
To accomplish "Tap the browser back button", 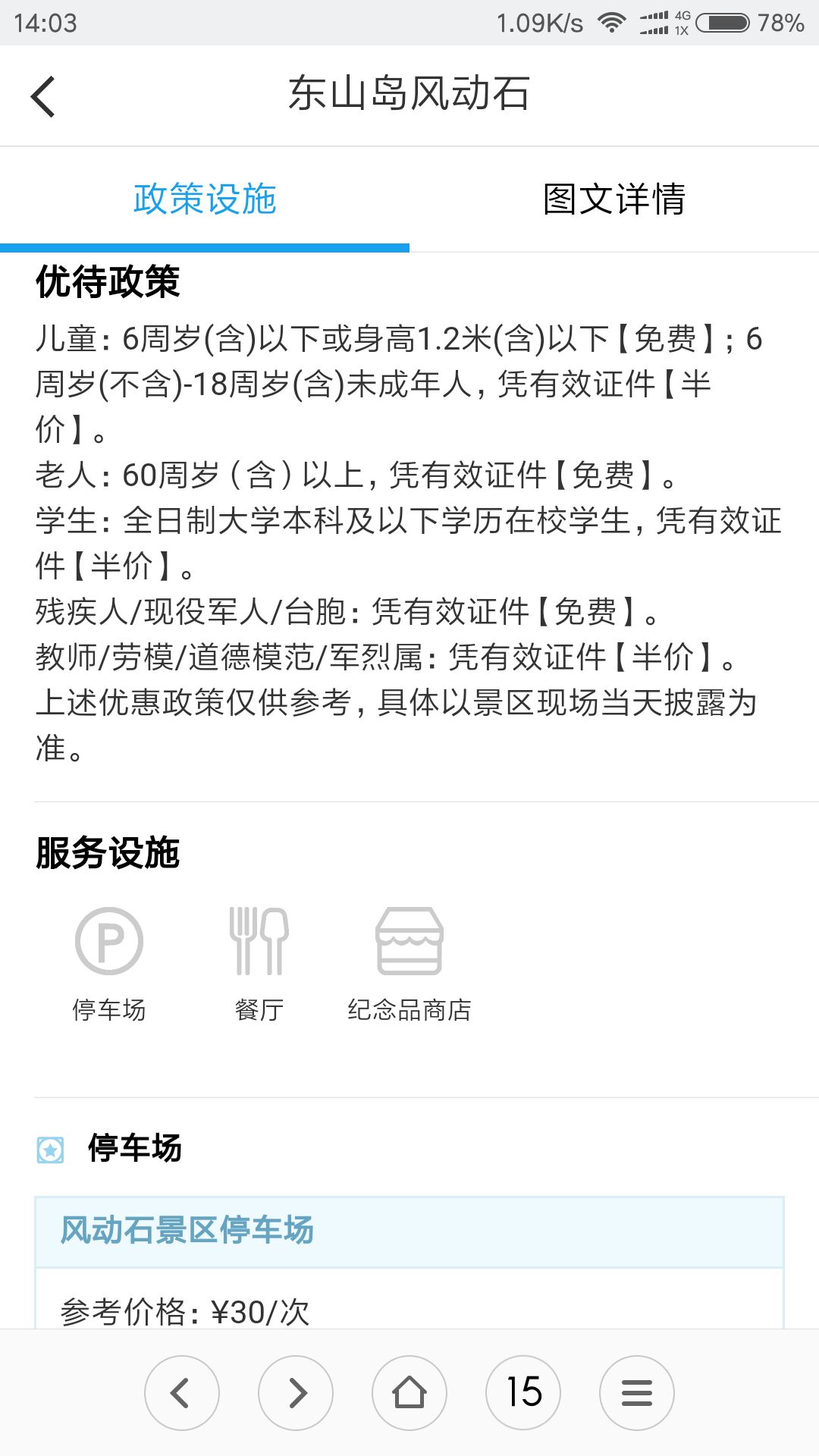I will pyautogui.click(x=182, y=1393).
